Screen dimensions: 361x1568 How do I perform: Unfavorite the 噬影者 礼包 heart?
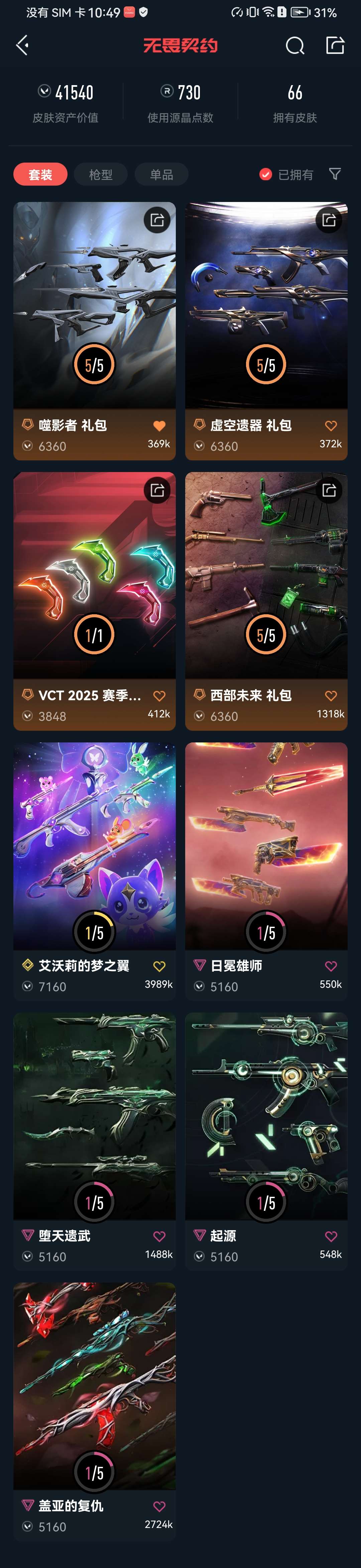click(x=159, y=426)
